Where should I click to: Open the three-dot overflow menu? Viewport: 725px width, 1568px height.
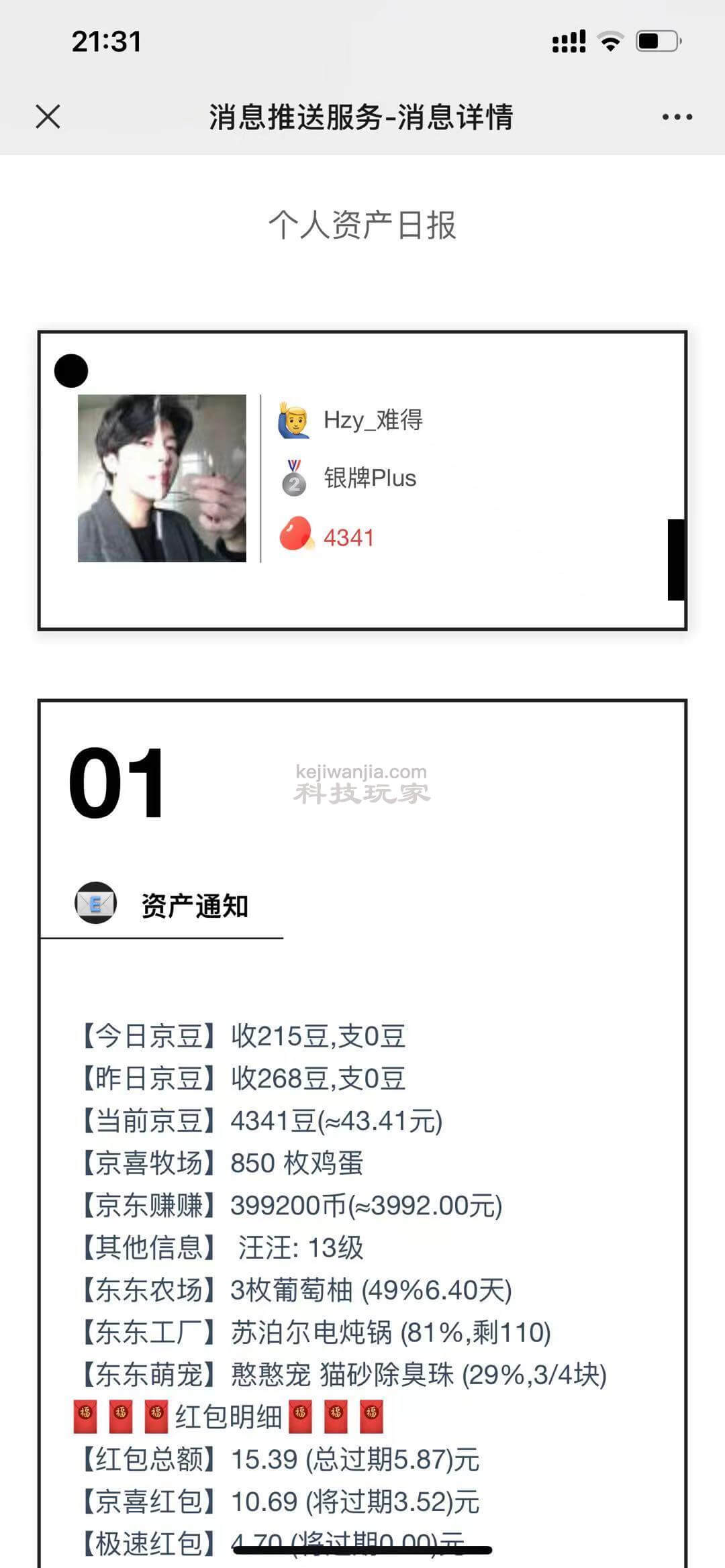click(x=677, y=117)
